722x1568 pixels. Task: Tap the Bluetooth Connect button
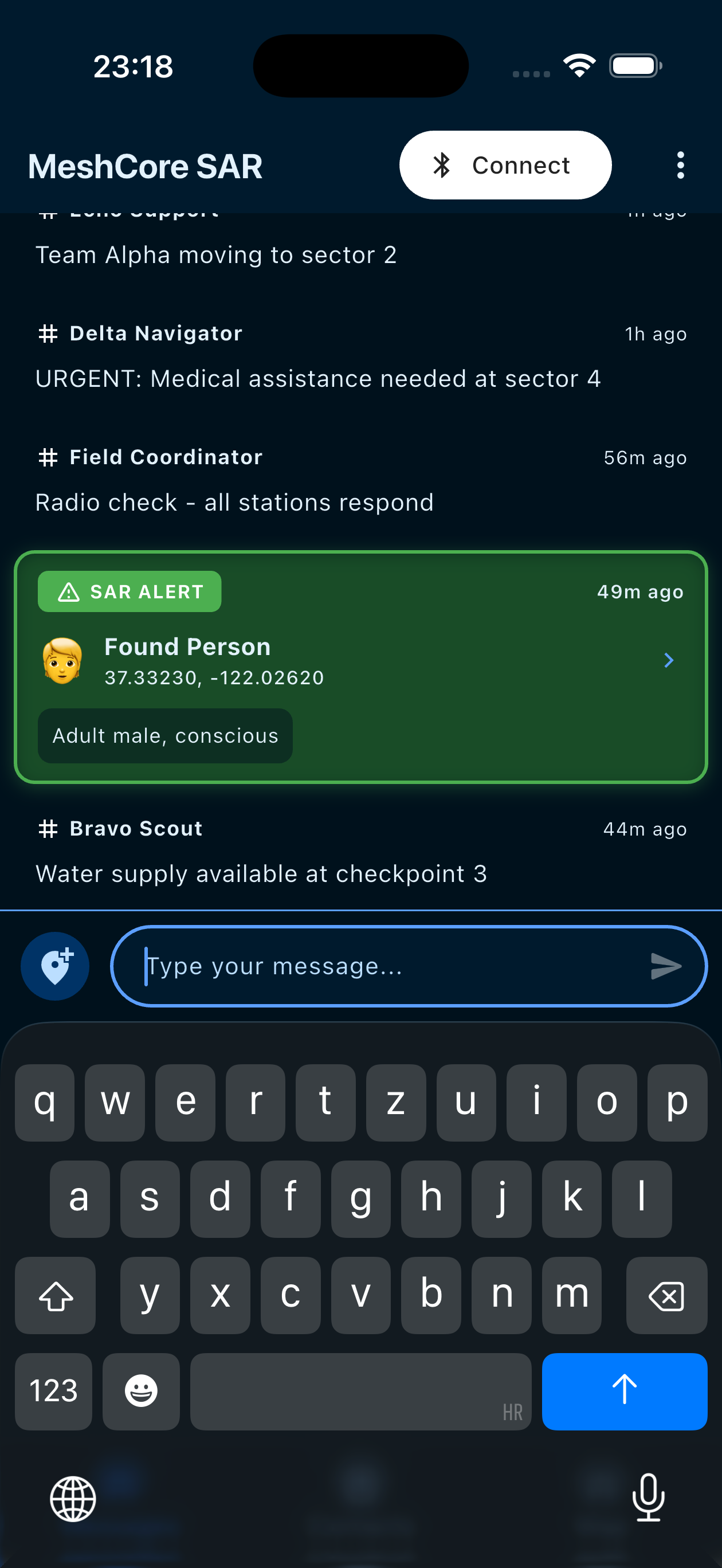(505, 165)
